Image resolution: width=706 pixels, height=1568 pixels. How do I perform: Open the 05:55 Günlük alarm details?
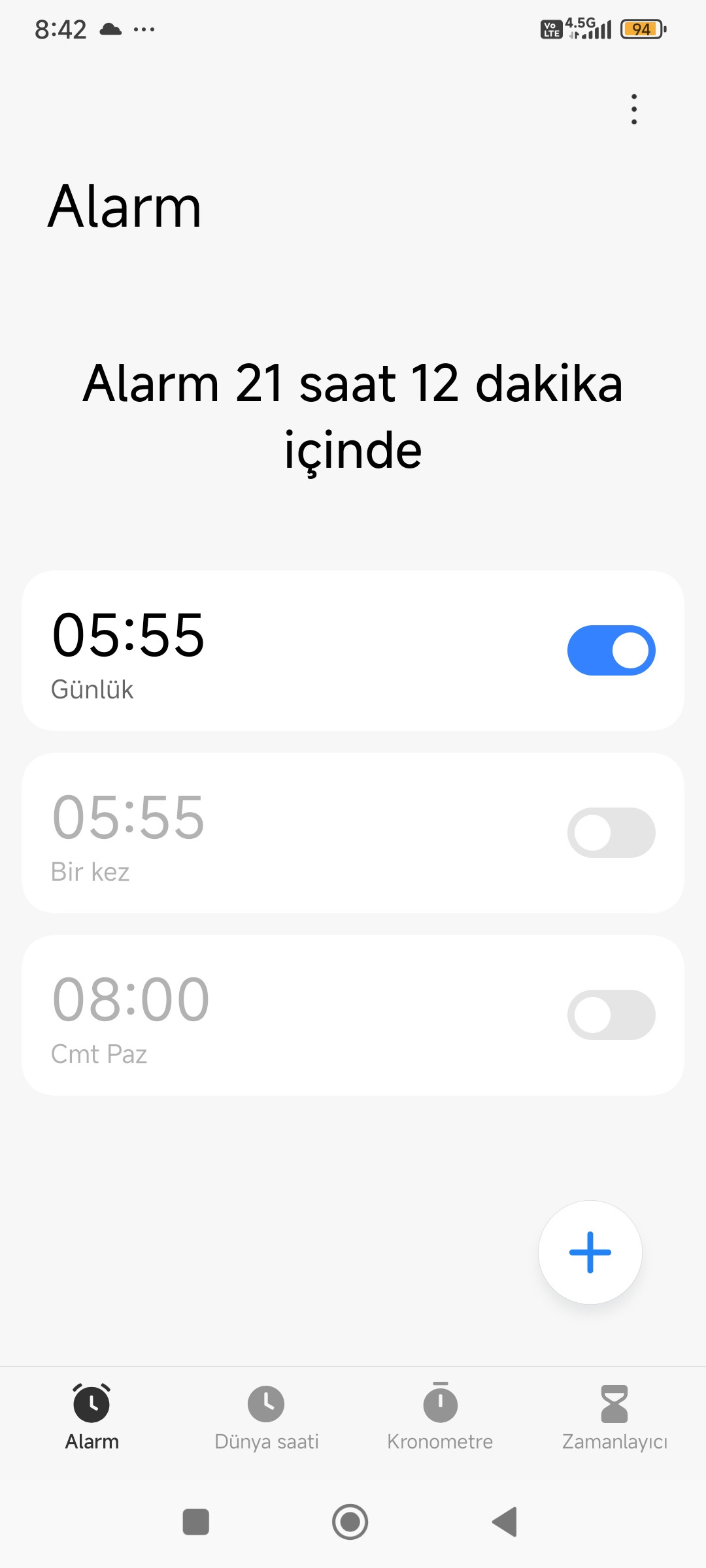(x=261, y=651)
